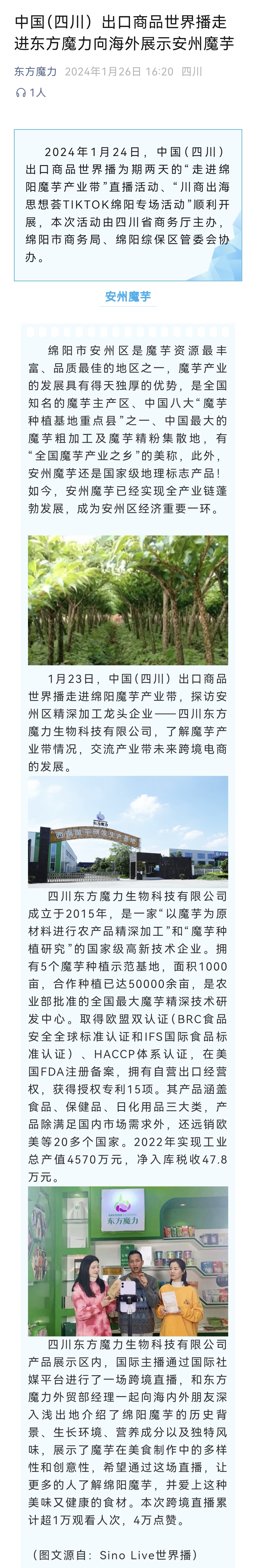Tap the headphone listen icon
256x1568 pixels.
coord(21,93)
